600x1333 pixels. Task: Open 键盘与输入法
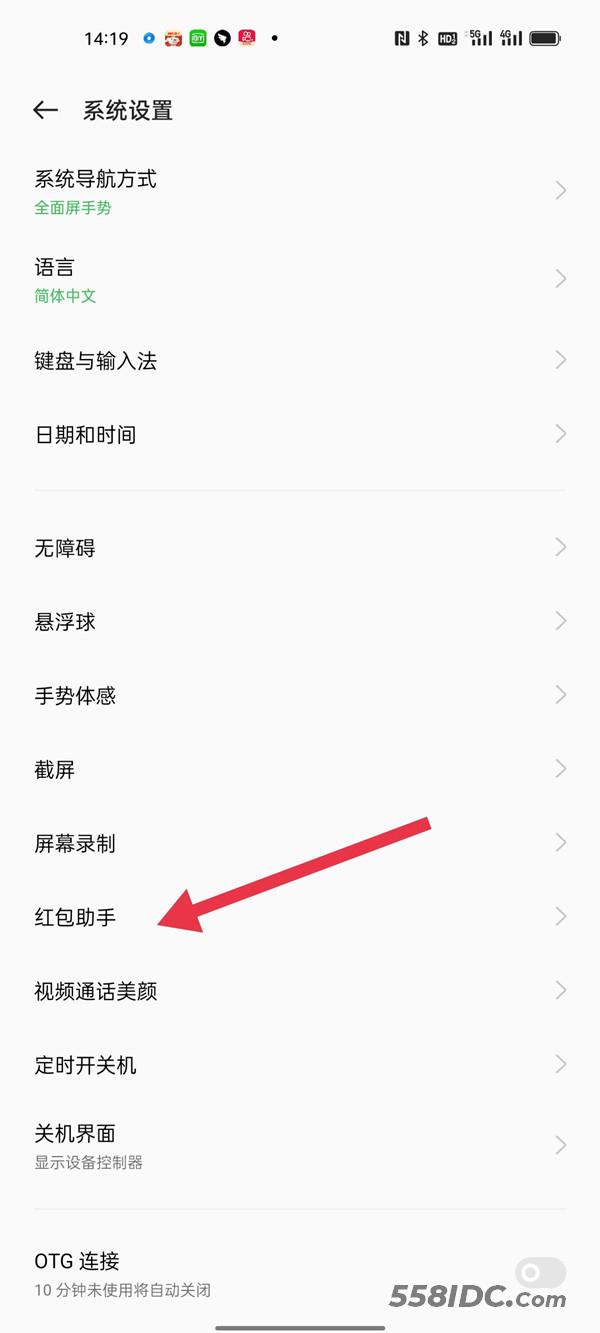[300, 361]
